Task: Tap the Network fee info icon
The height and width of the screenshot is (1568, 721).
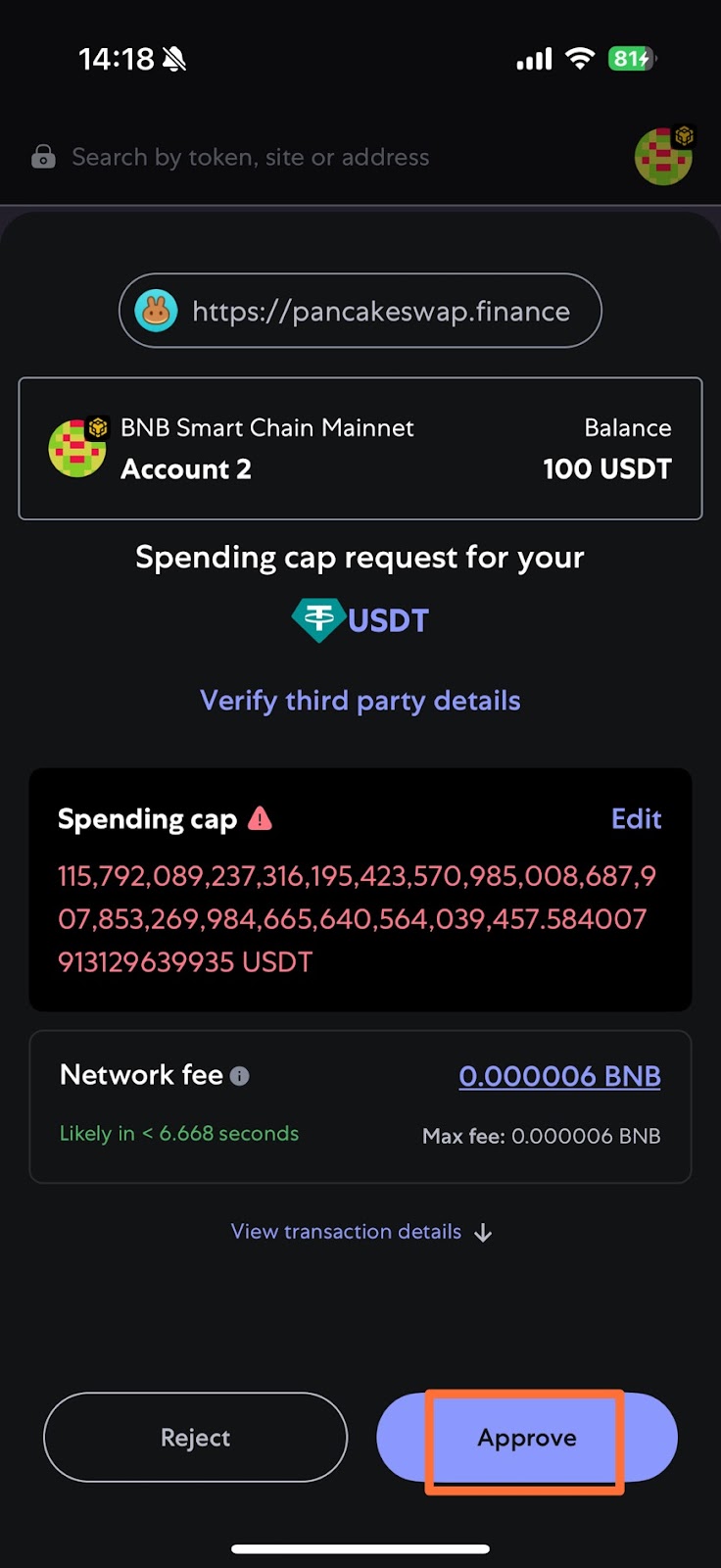Action: click(240, 1076)
